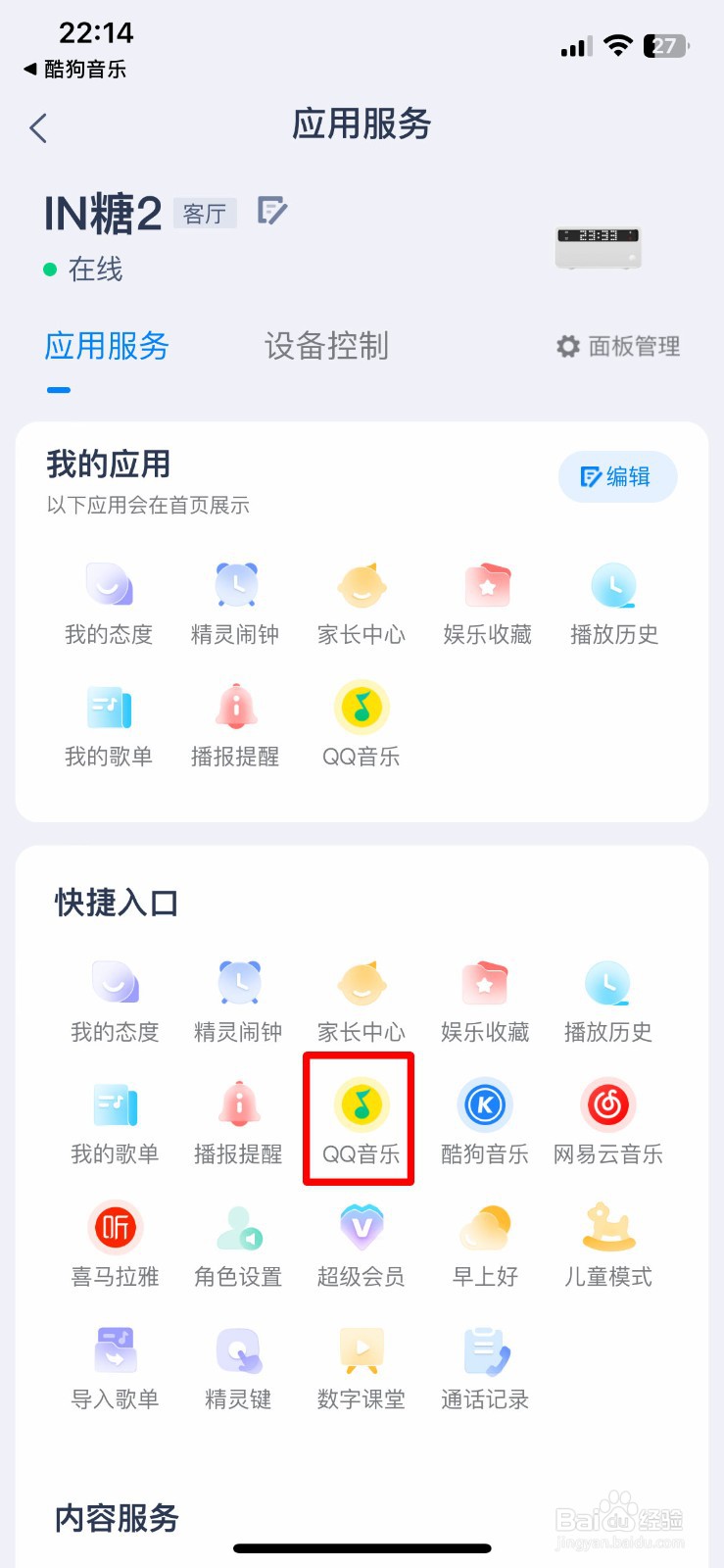Select 早上好 shortcut
This screenshot has width=724, height=1568.
coord(485,1243)
